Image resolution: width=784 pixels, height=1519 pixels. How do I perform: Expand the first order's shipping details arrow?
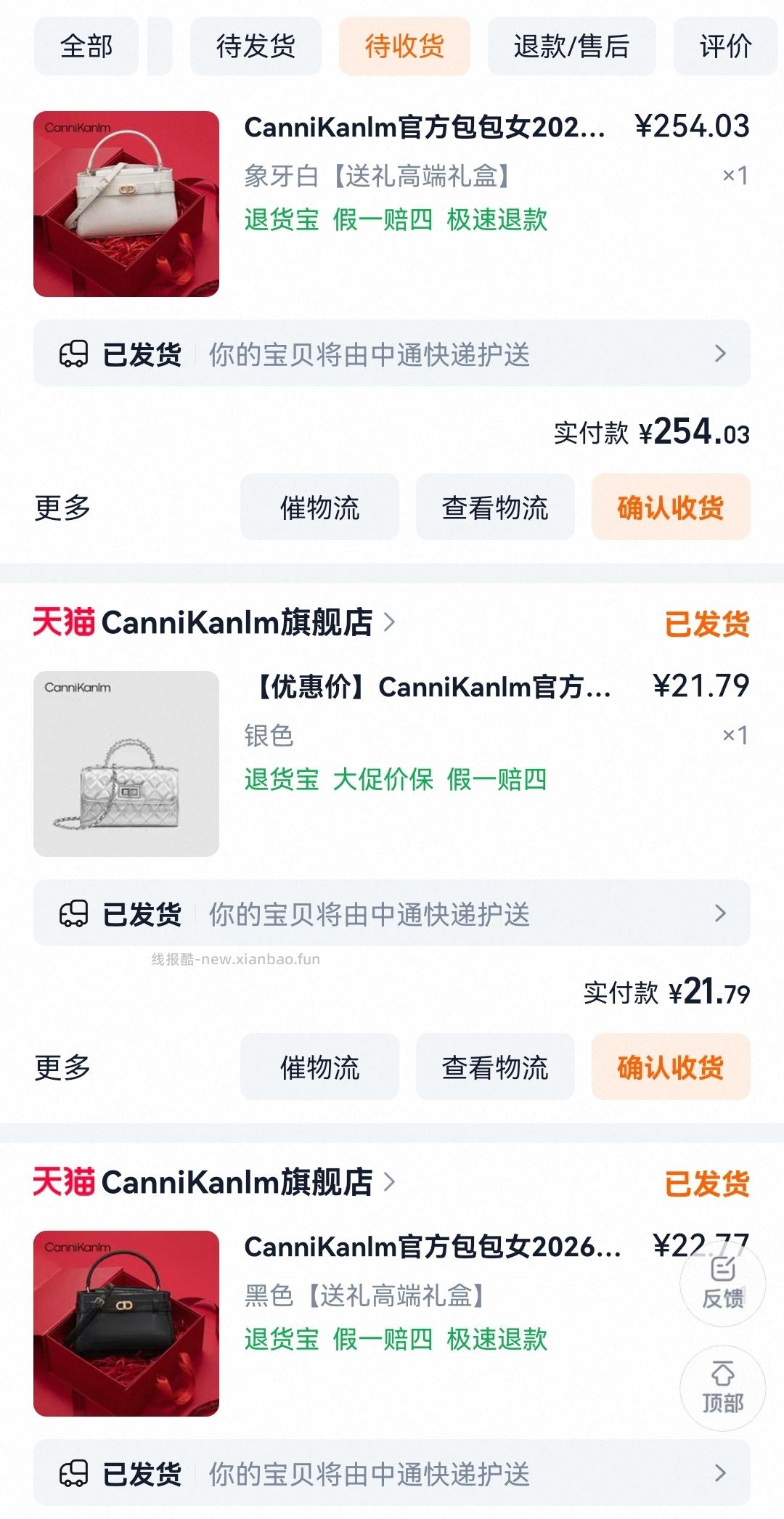click(x=719, y=354)
